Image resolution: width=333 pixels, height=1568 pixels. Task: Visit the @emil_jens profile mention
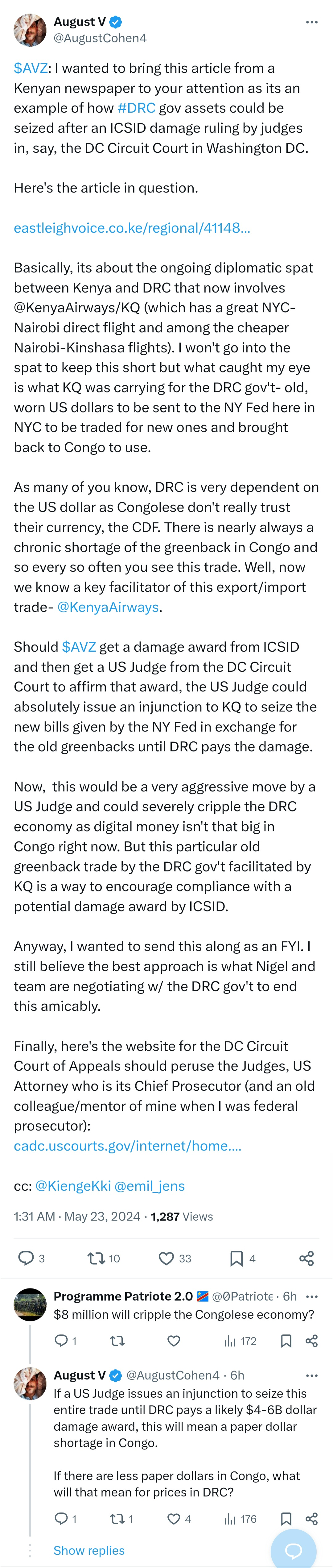pos(149,1186)
